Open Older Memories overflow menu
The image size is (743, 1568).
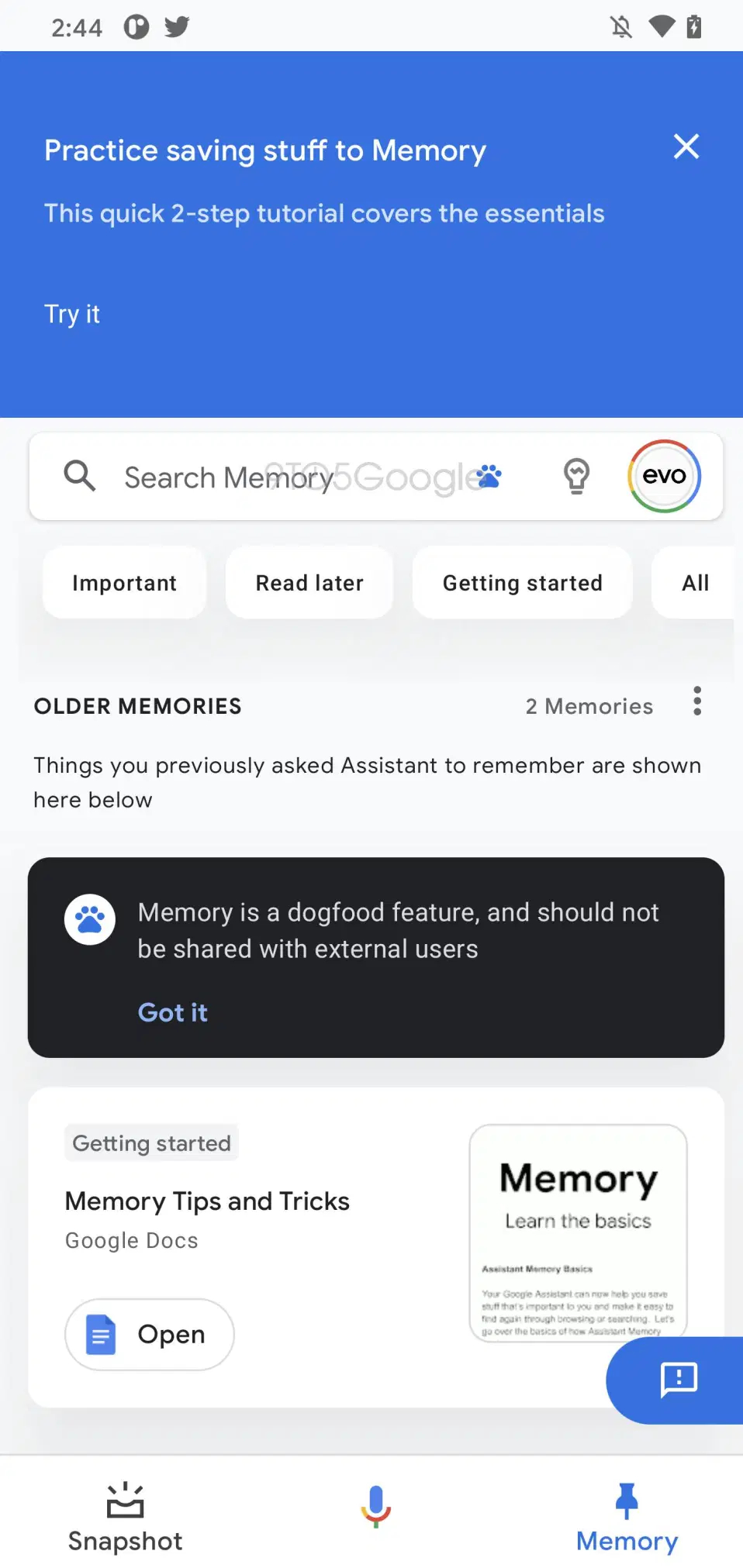(x=697, y=701)
